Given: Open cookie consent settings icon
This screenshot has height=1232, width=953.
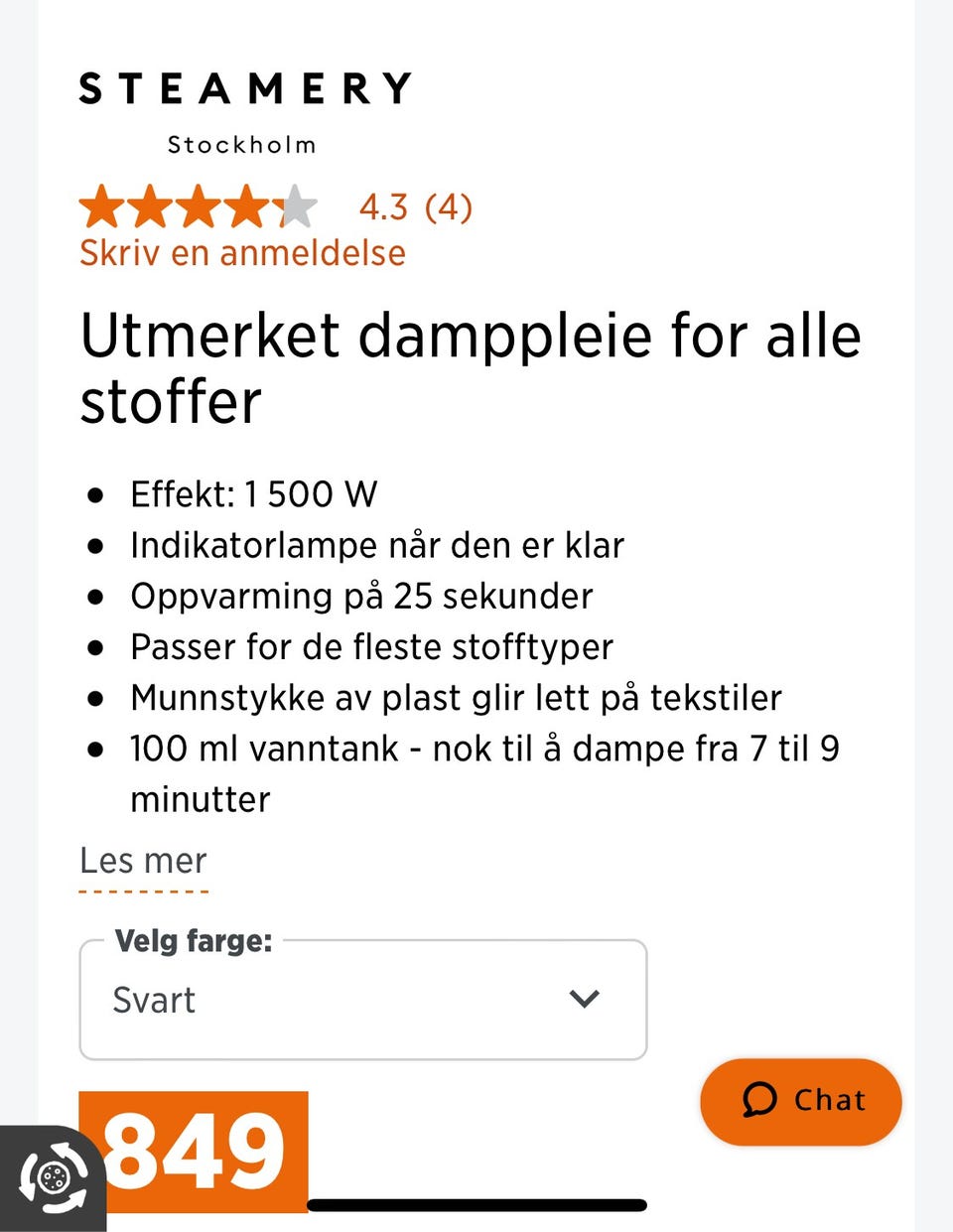Looking at the screenshot, I should pos(52,1176).
